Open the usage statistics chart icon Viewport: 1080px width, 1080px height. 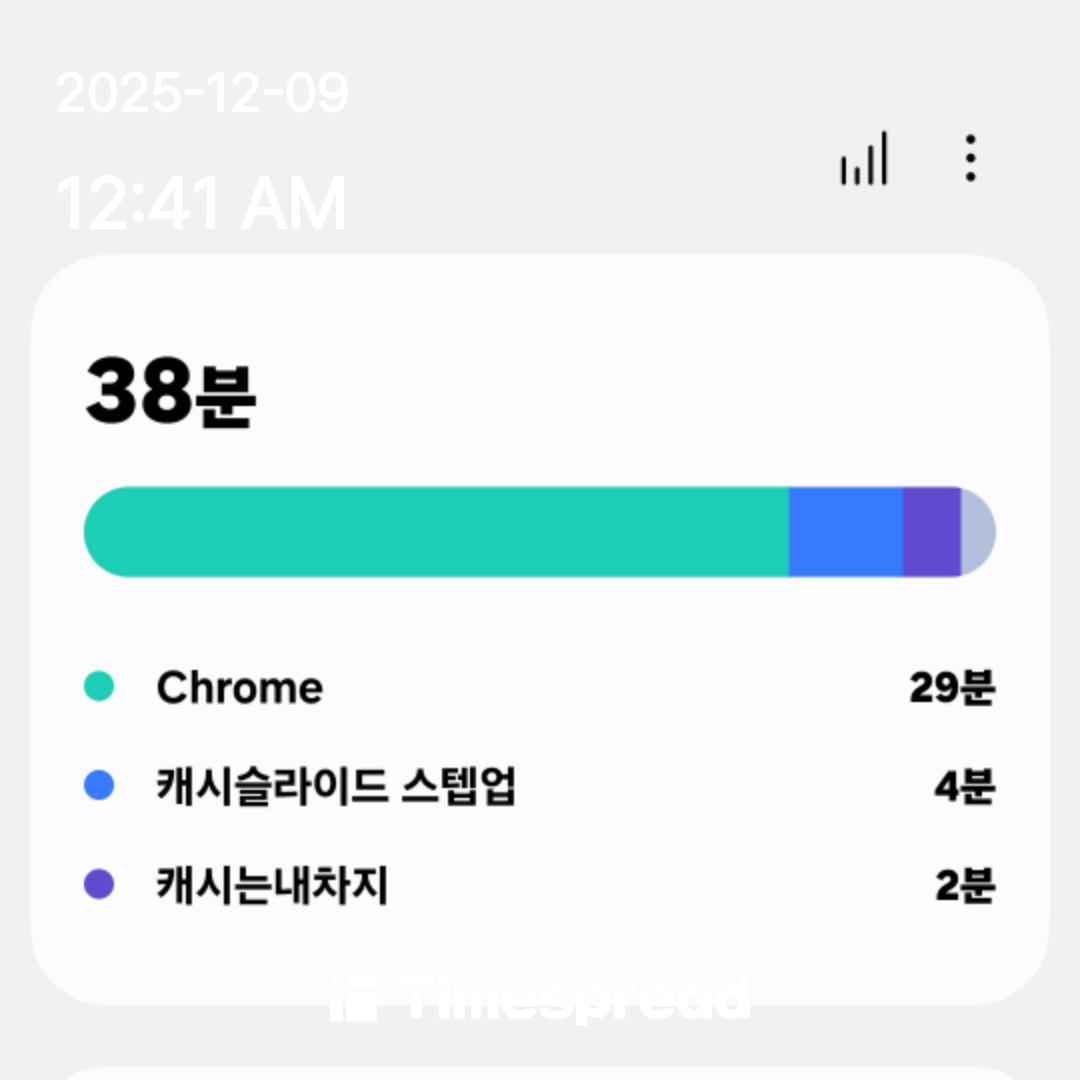[864, 159]
